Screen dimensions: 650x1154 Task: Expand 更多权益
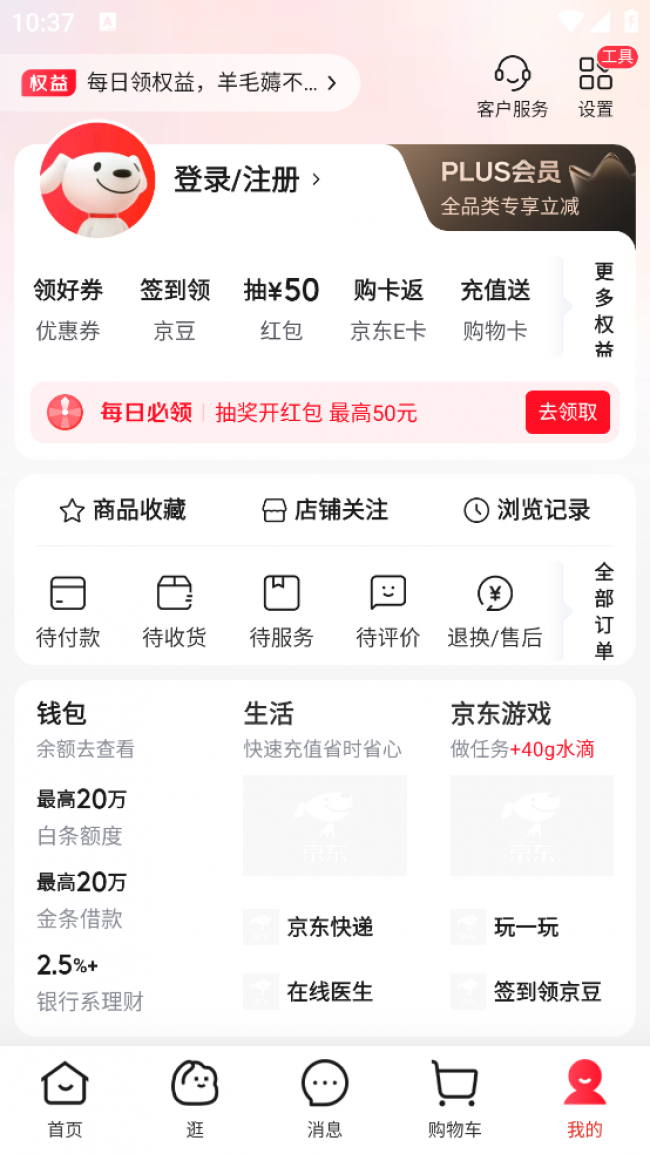point(603,308)
